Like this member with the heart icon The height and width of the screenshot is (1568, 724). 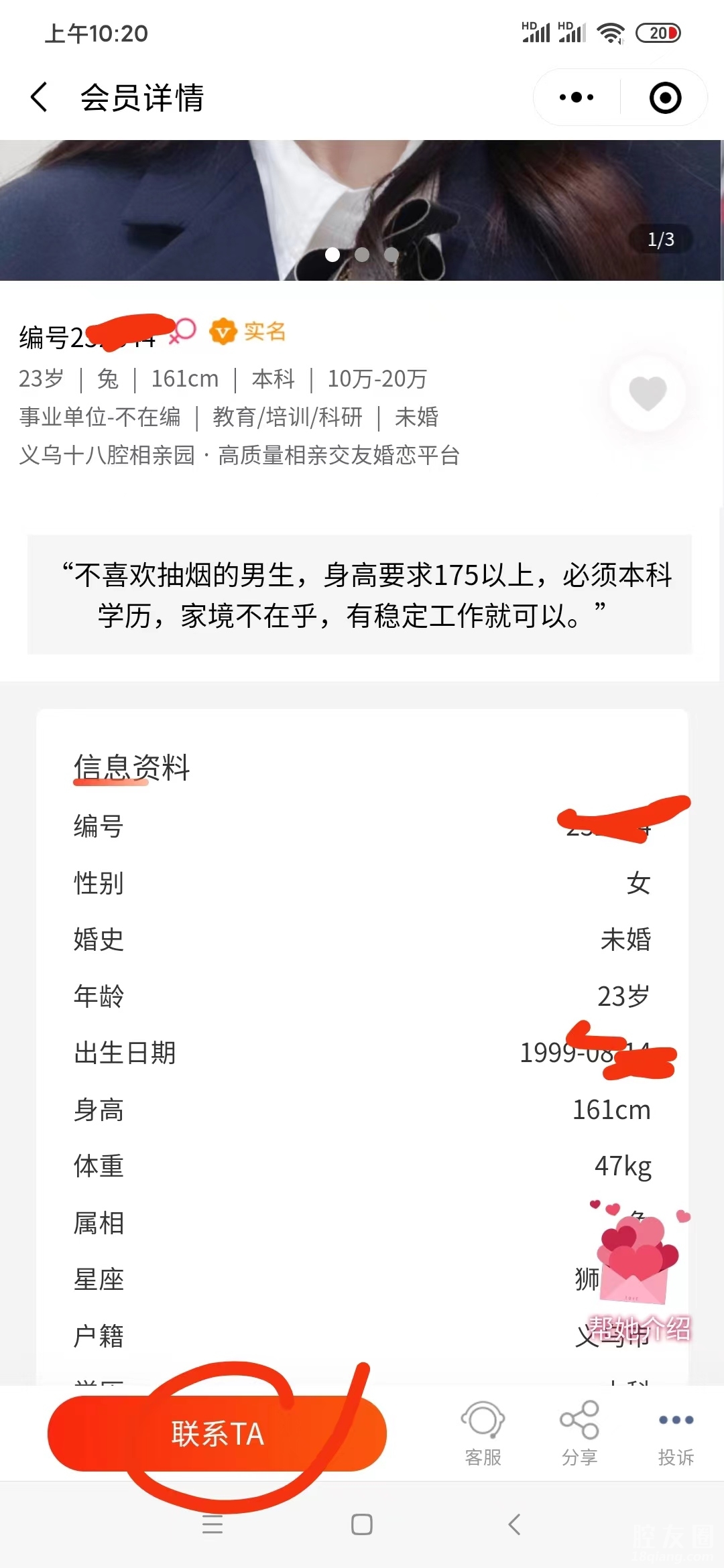pyautogui.click(x=648, y=393)
